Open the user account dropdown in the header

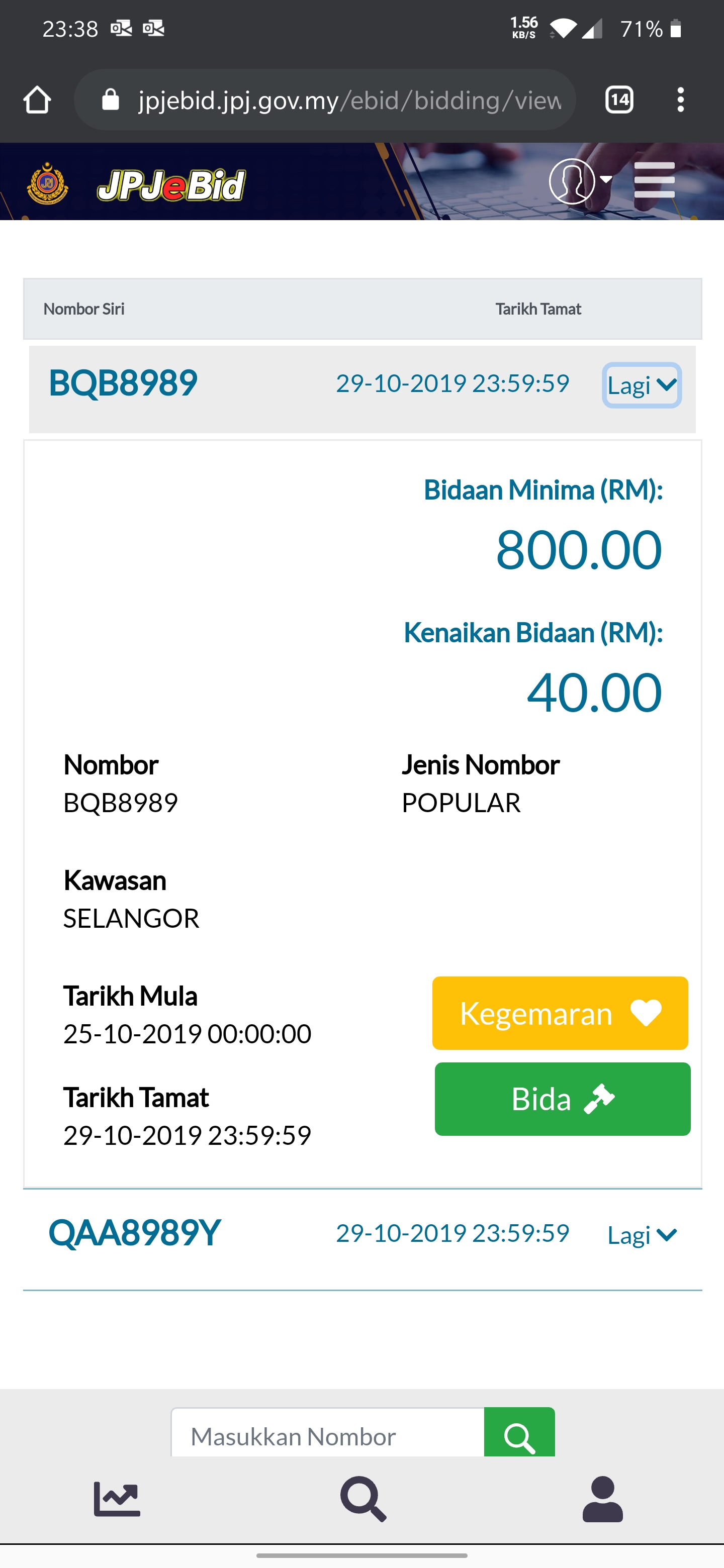point(580,181)
